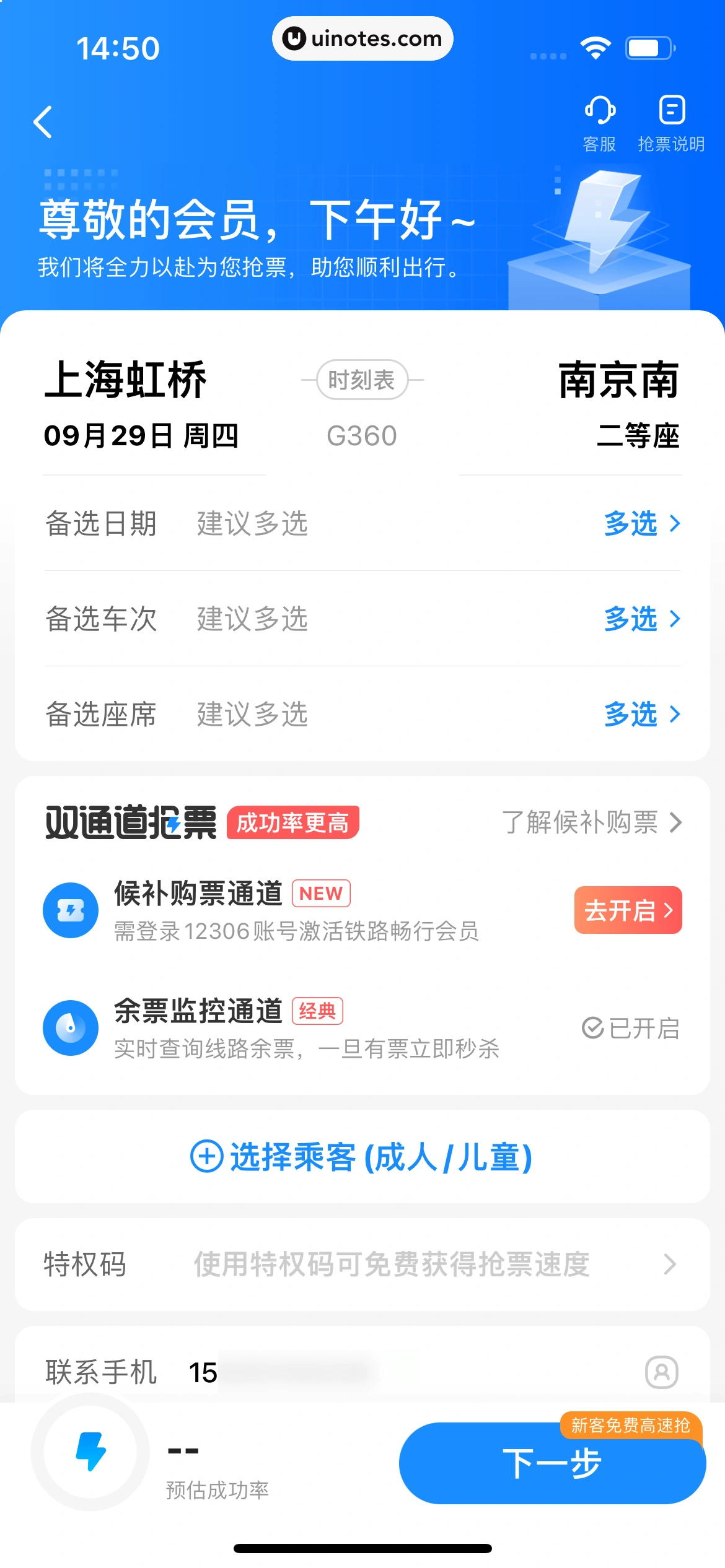Tap 选择乘客 (成人/儿童) to add passengers
This screenshot has width=725, height=1568.
(362, 1157)
